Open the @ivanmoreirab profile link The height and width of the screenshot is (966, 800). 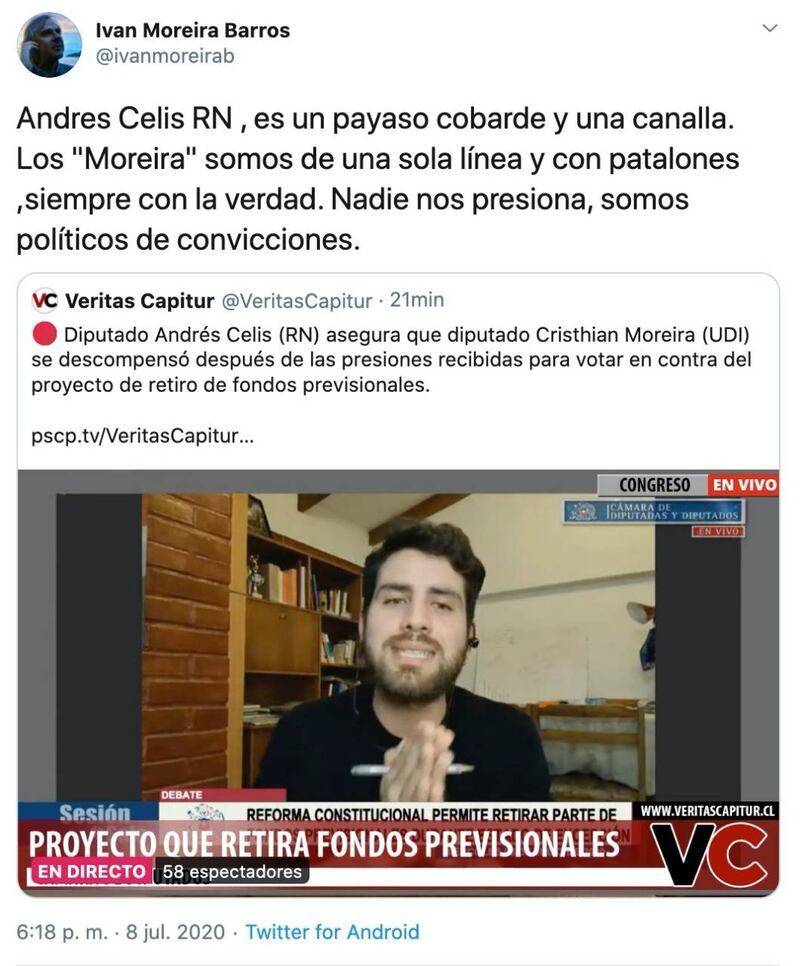pos(165,57)
